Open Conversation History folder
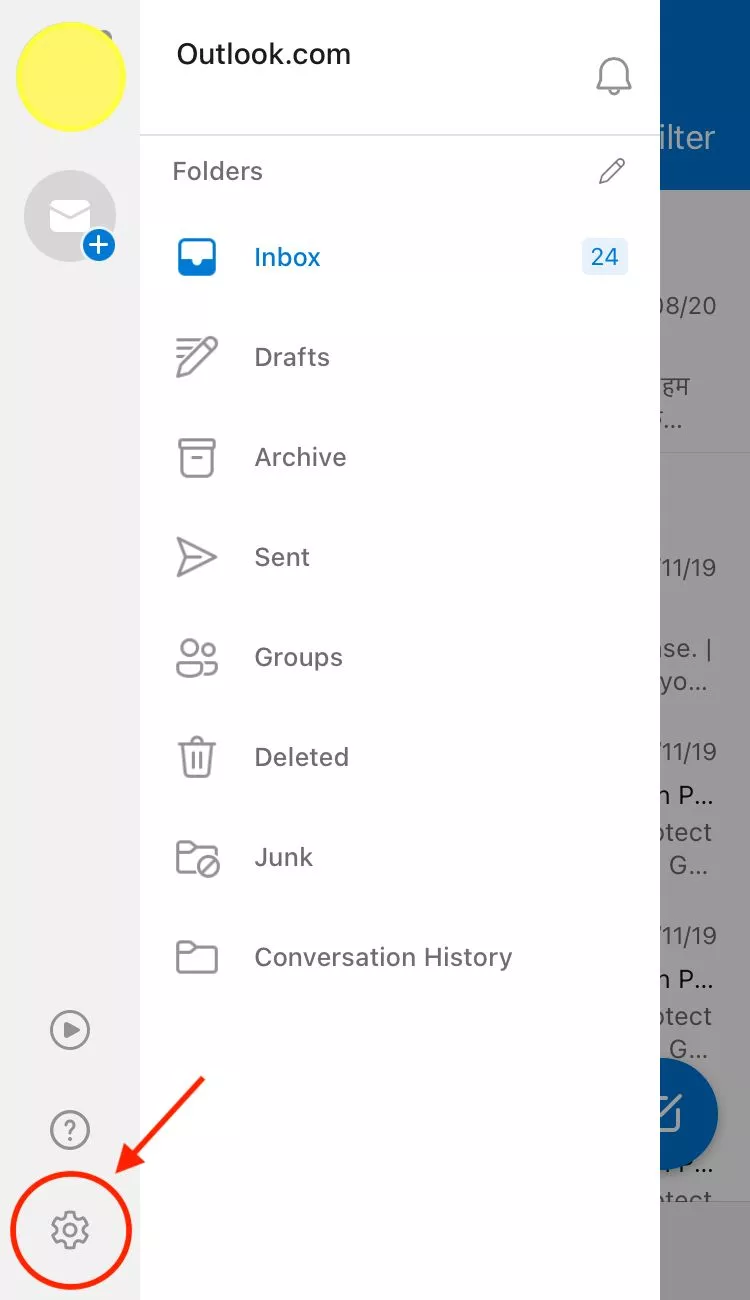 400,957
